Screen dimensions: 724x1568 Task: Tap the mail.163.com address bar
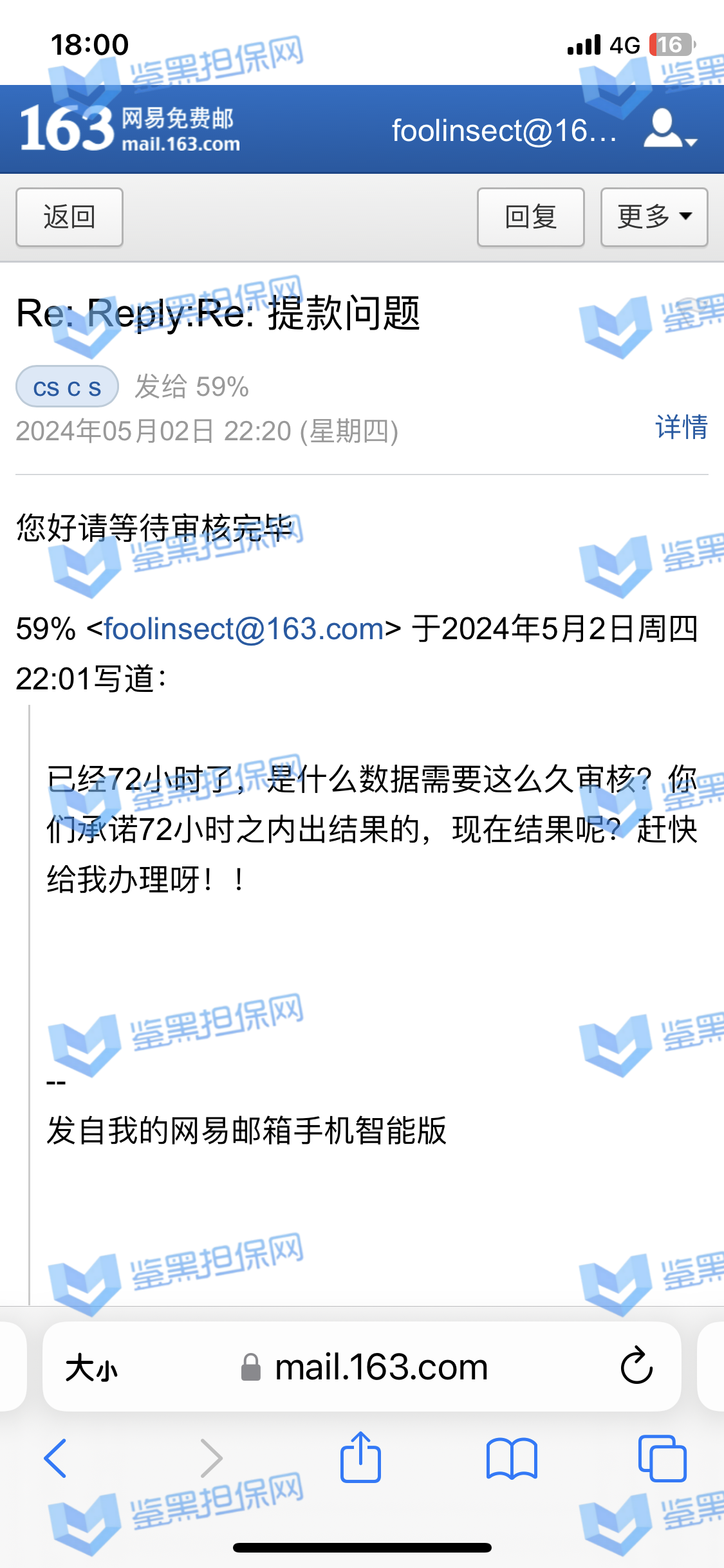[x=380, y=1367]
